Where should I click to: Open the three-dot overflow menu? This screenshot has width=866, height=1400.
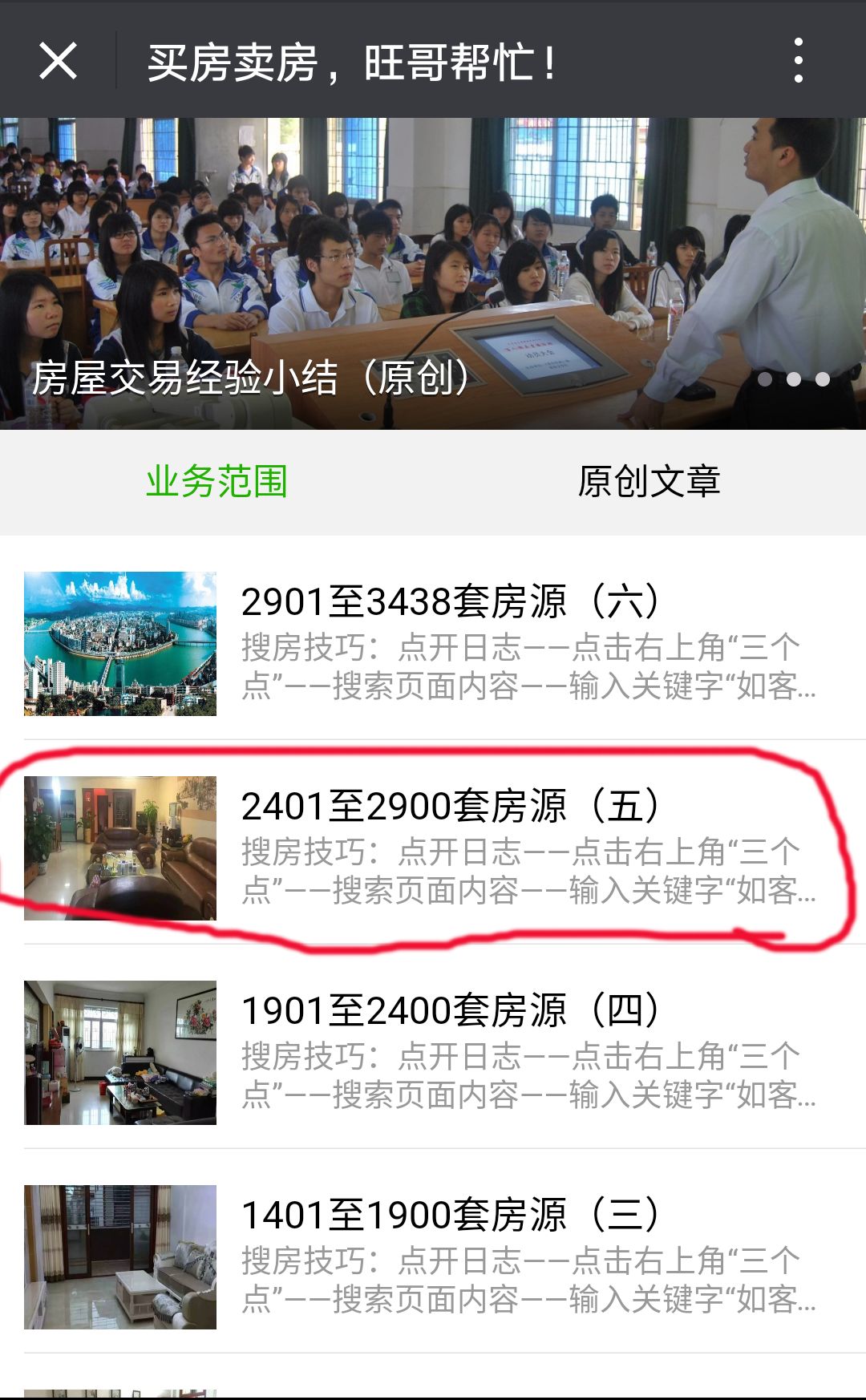click(x=798, y=61)
